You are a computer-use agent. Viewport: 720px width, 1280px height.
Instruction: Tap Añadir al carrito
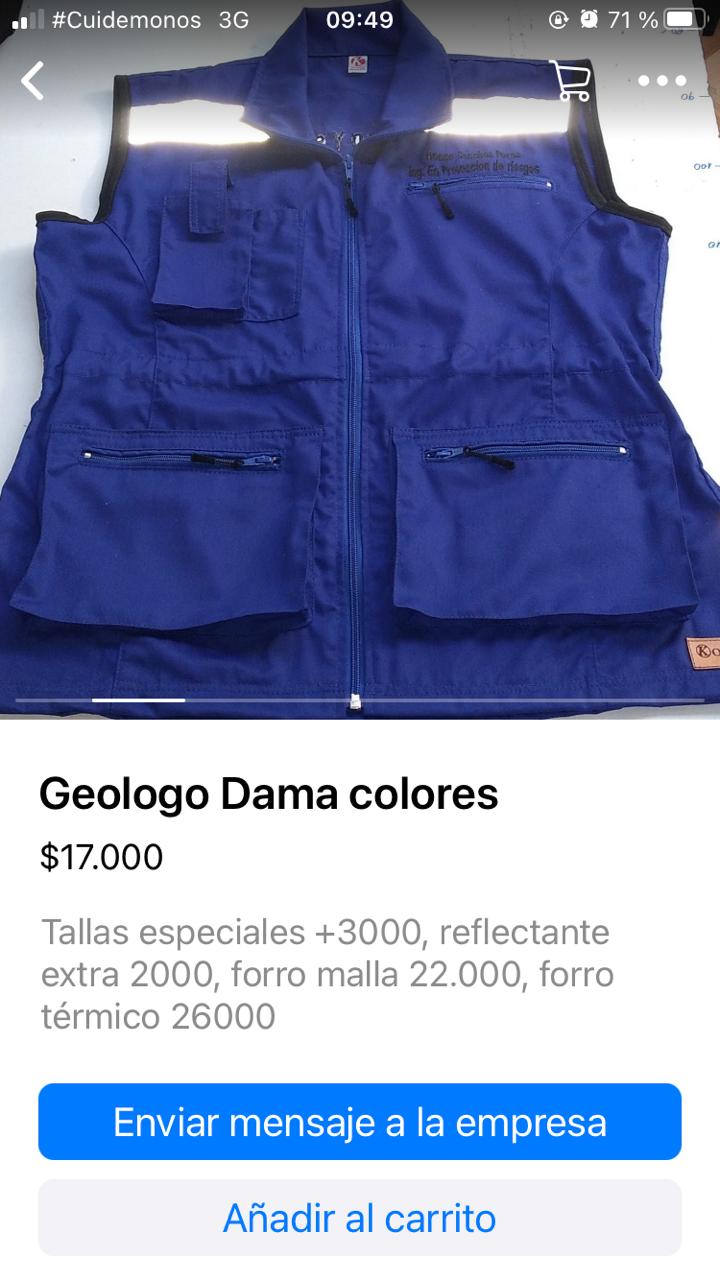click(x=360, y=1218)
